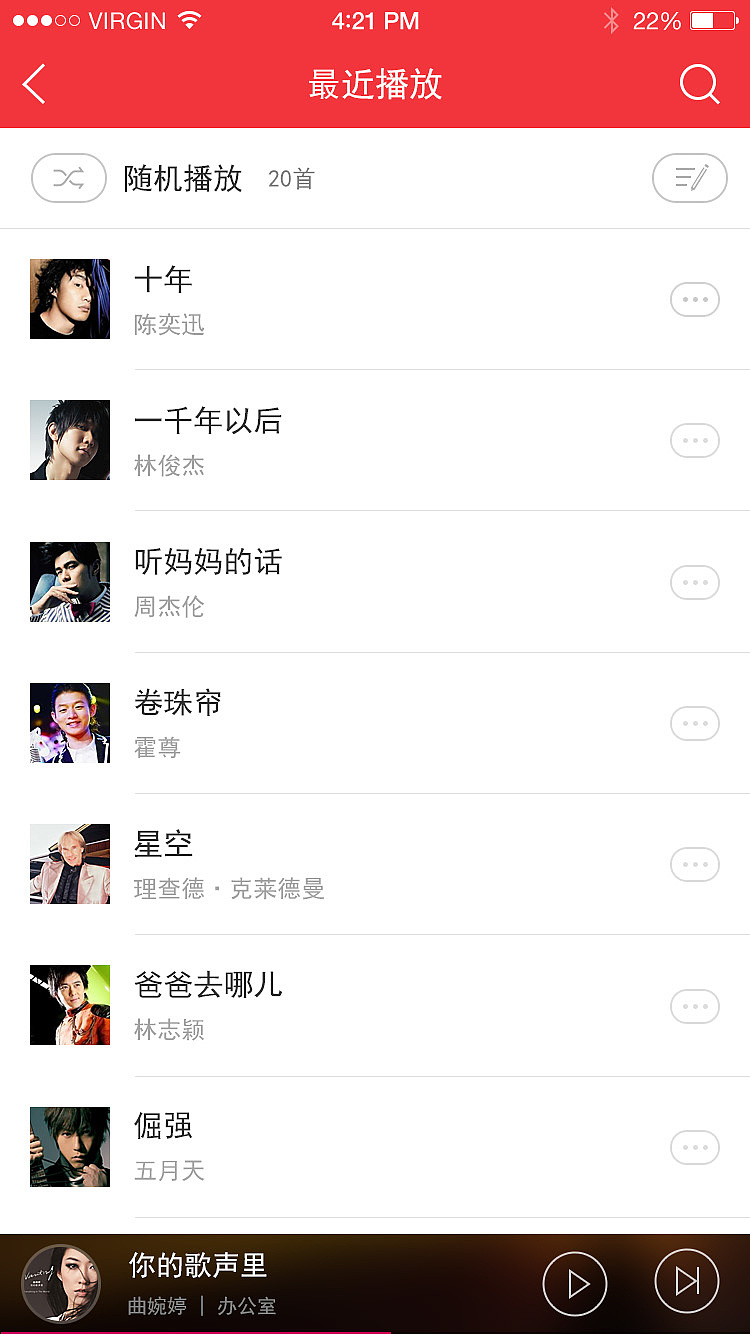Image resolution: width=750 pixels, height=1334 pixels.
Task: Select the song 卷珠帘 by 霍尊
Action: pyautogui.click(x=300, y=723)
